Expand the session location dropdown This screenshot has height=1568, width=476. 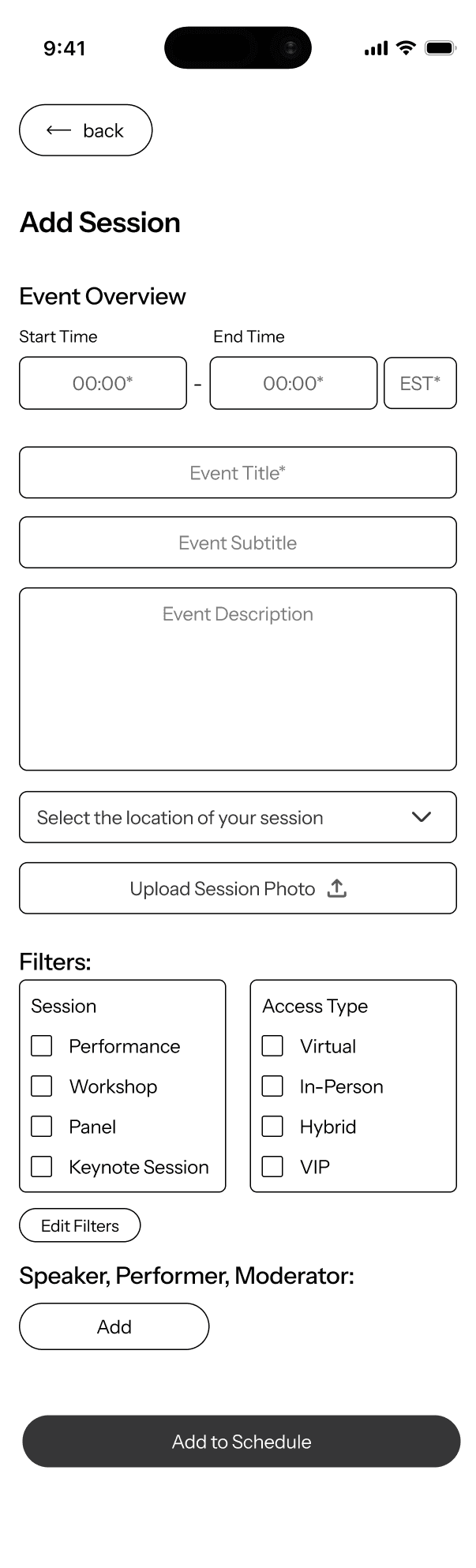coord(238,817)
